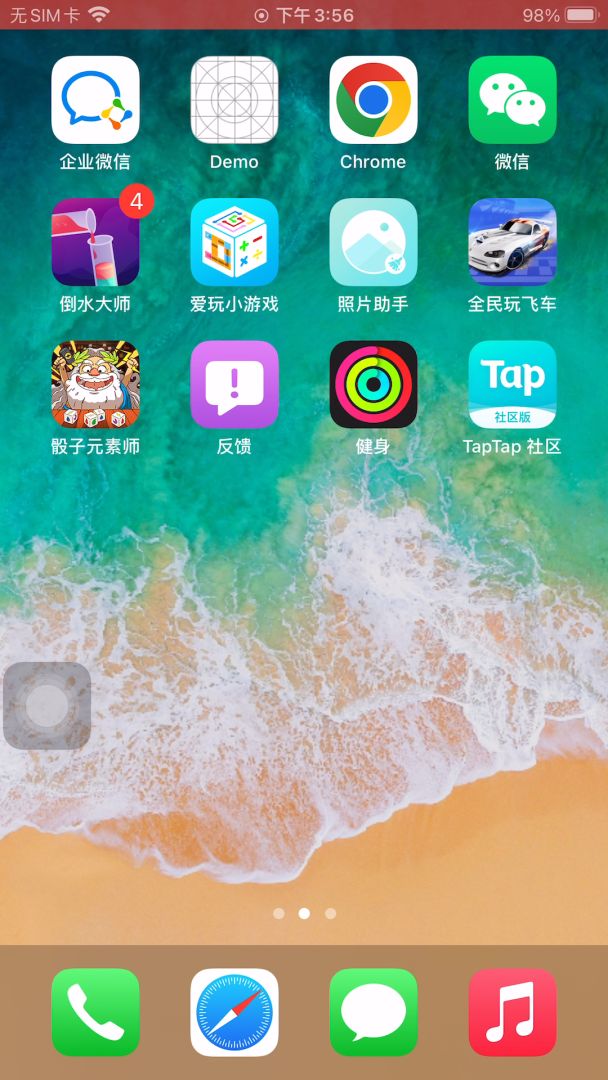Open Chrome browser

(373, 100)
